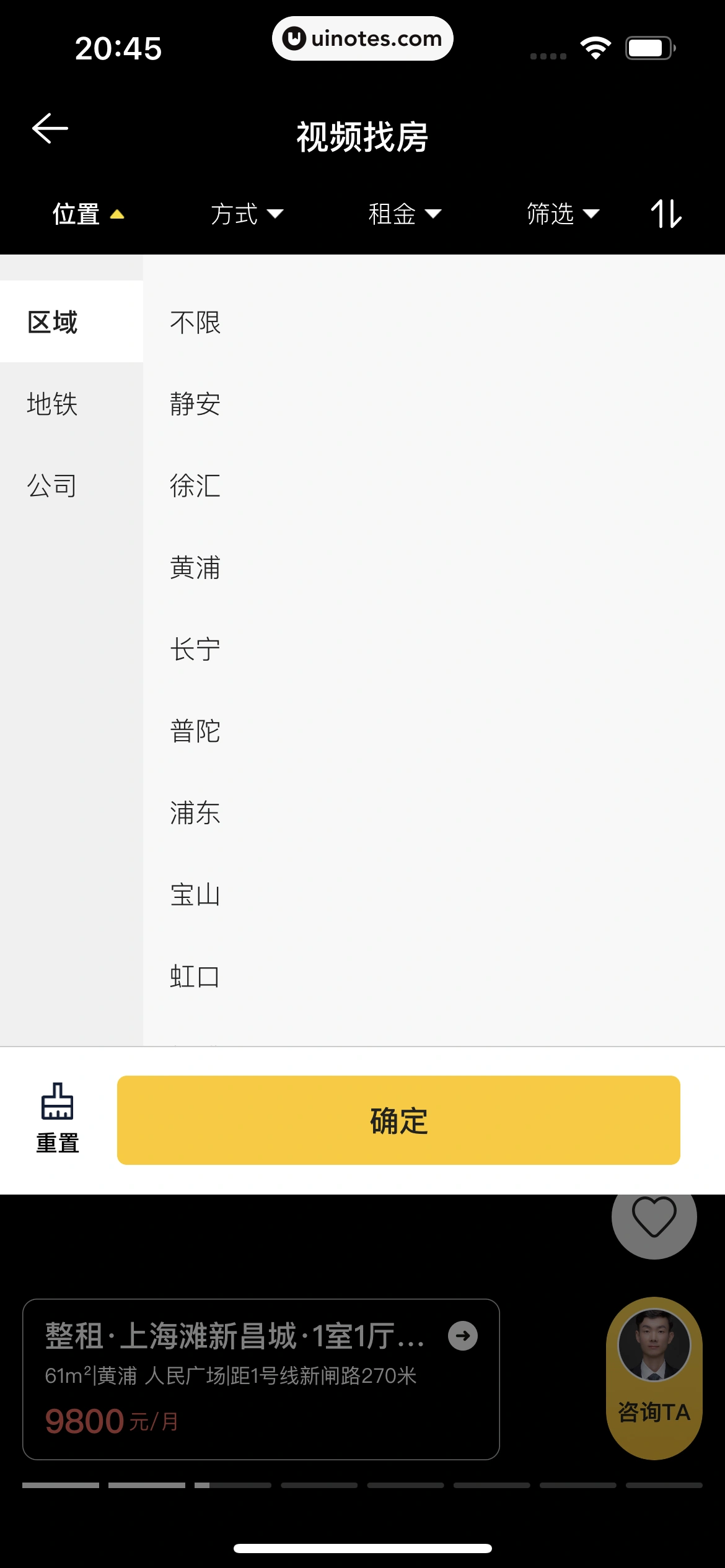
Task: Select the 宝山 district
Action: (x=195, y=895)
